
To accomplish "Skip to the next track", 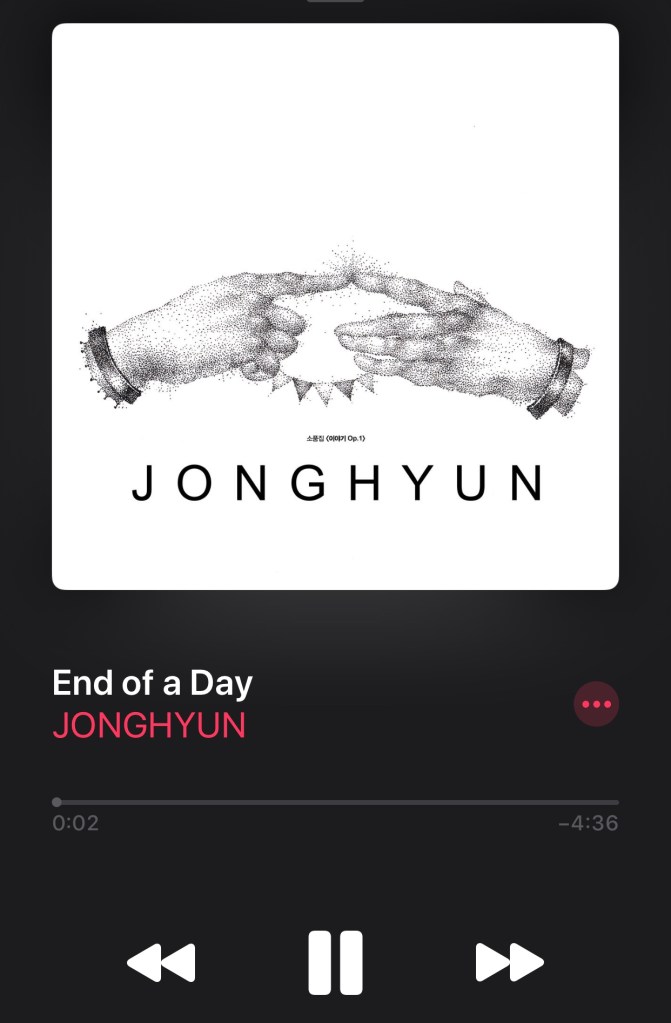I will (x=509, y=962).
